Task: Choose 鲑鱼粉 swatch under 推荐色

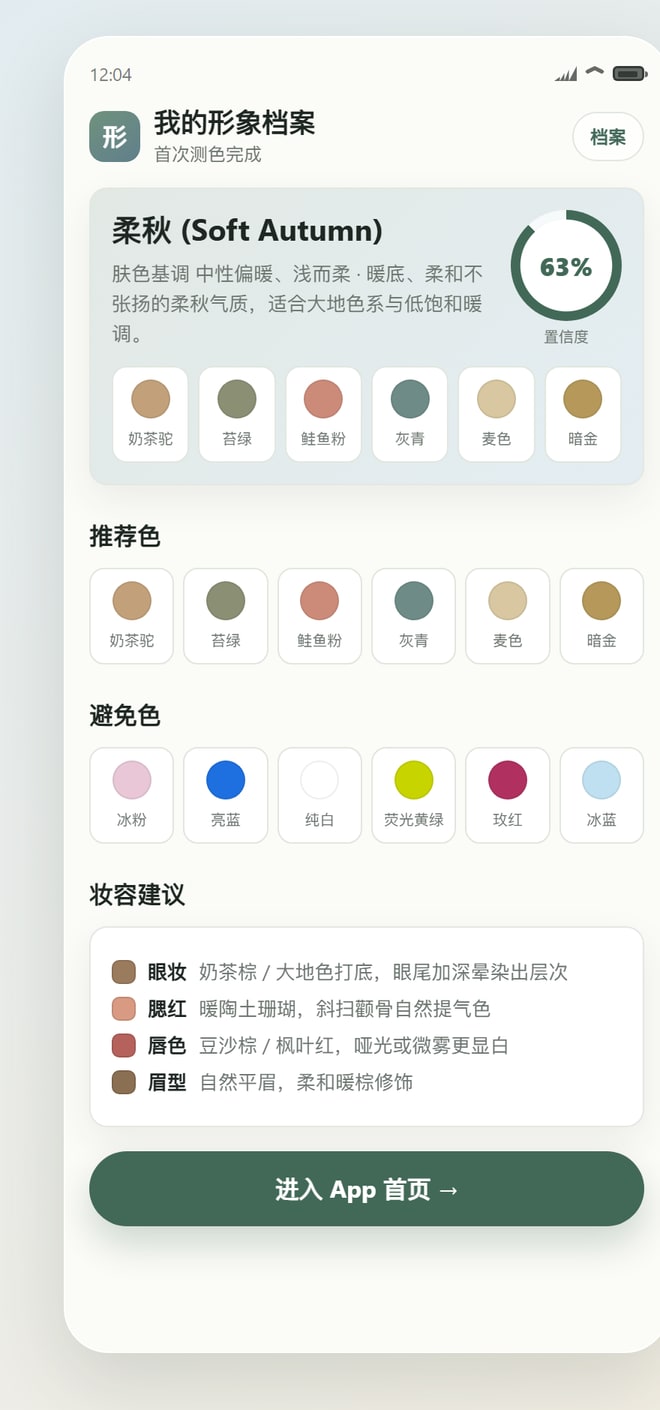Action: point(320,616)
